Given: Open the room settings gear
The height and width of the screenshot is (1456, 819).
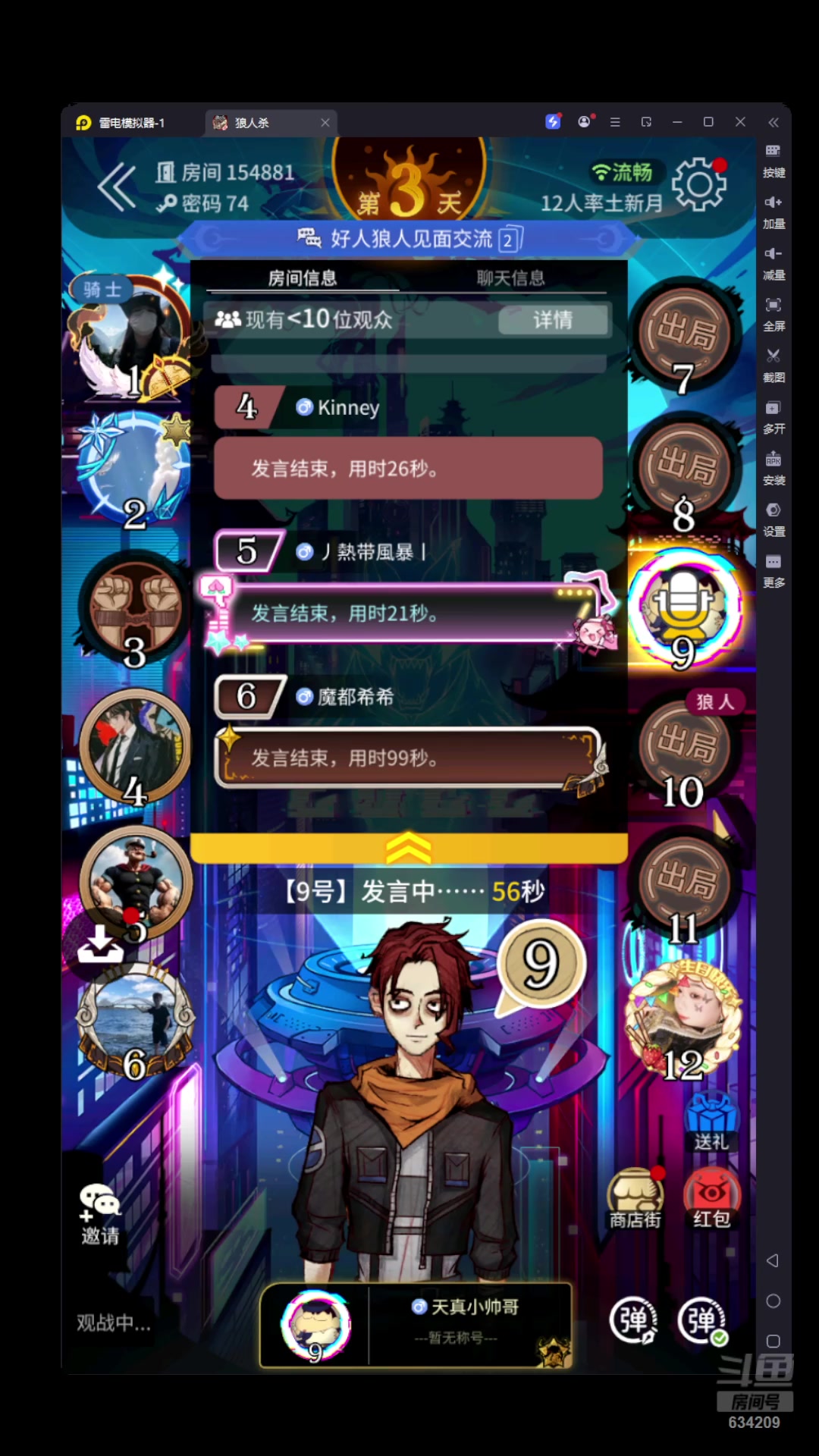Looking at the screenshot, I should click(x=698, y=184).
